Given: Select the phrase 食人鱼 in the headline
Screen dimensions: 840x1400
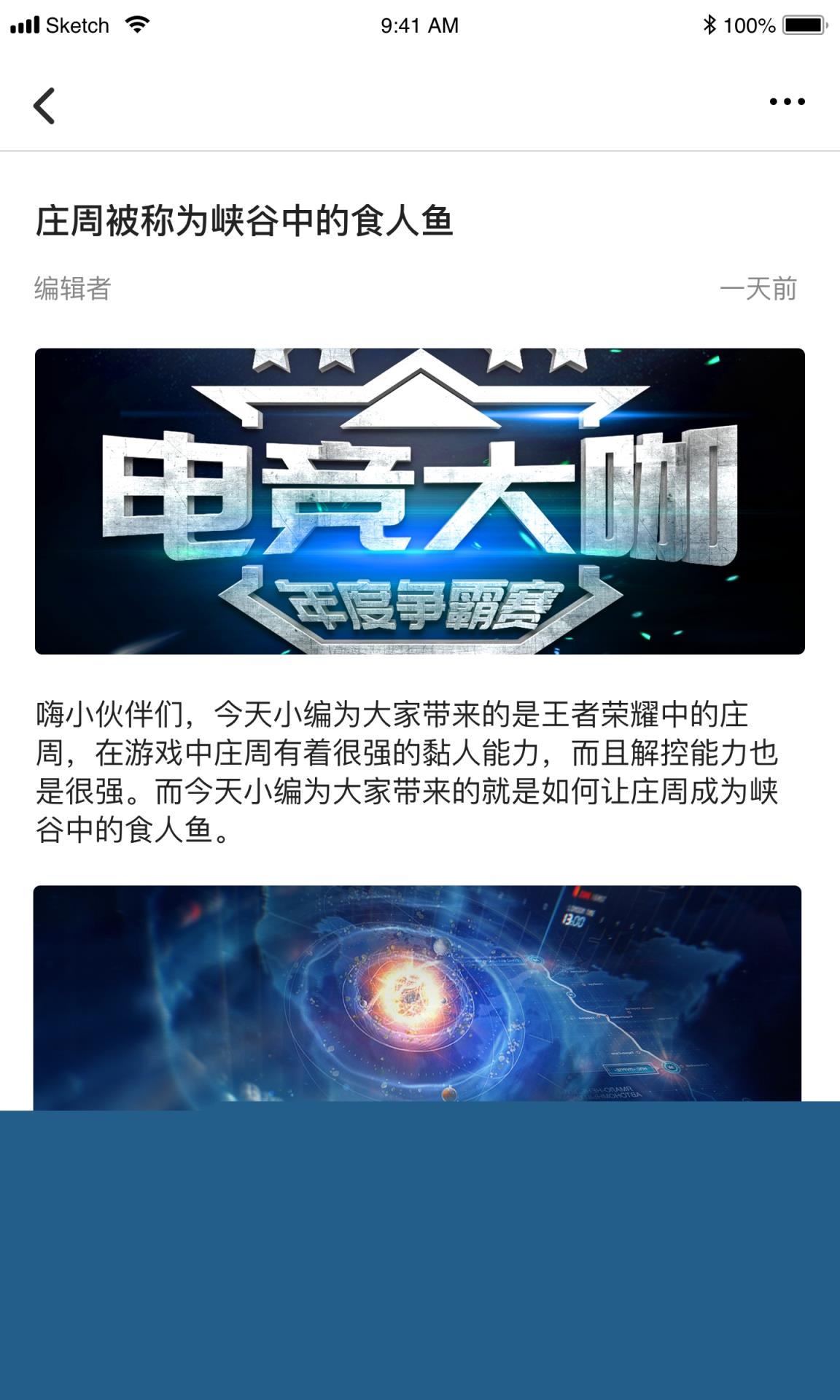Looking at the screenshot, I should pyautogui.click(x=405, y=220).
